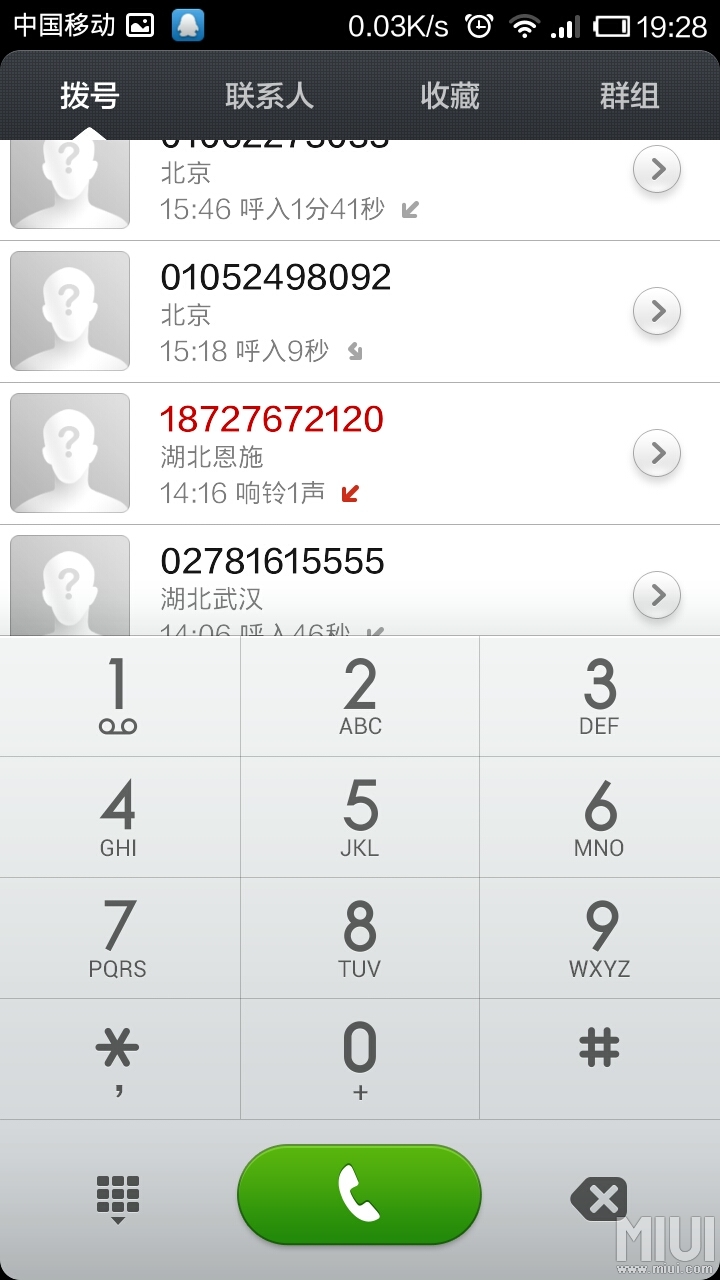
Task: Enter digit 2 on the dialpad
Action: [360, 697]
